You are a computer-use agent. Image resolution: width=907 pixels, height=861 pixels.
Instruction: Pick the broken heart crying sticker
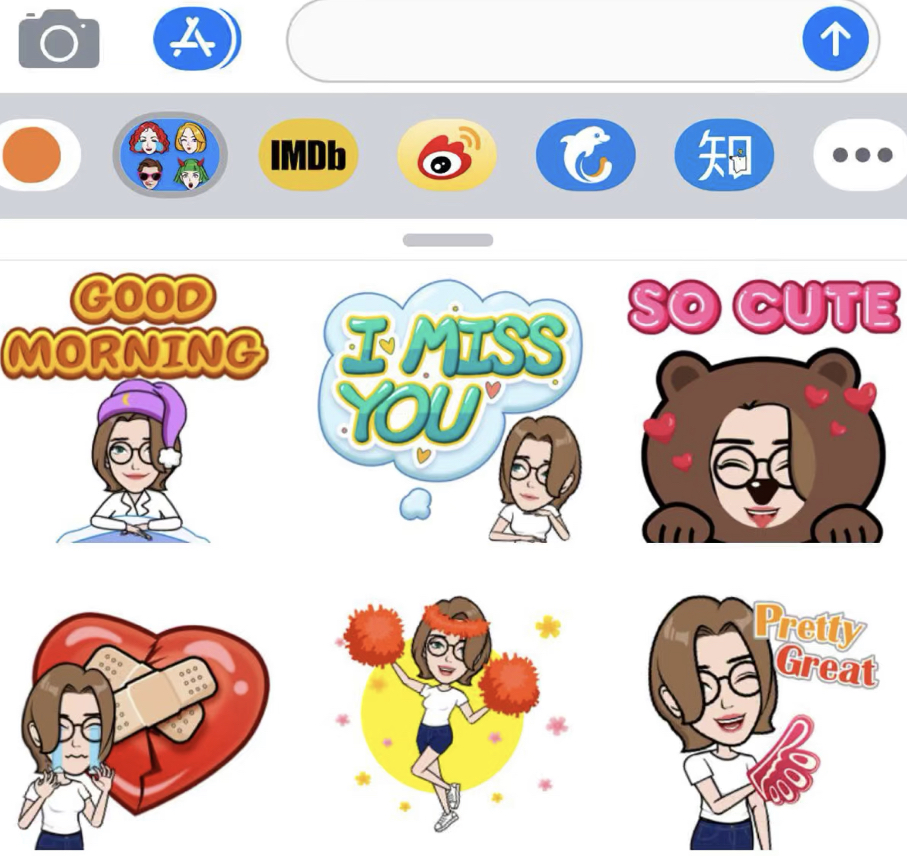pyautogui.click(x=134, y=725)
